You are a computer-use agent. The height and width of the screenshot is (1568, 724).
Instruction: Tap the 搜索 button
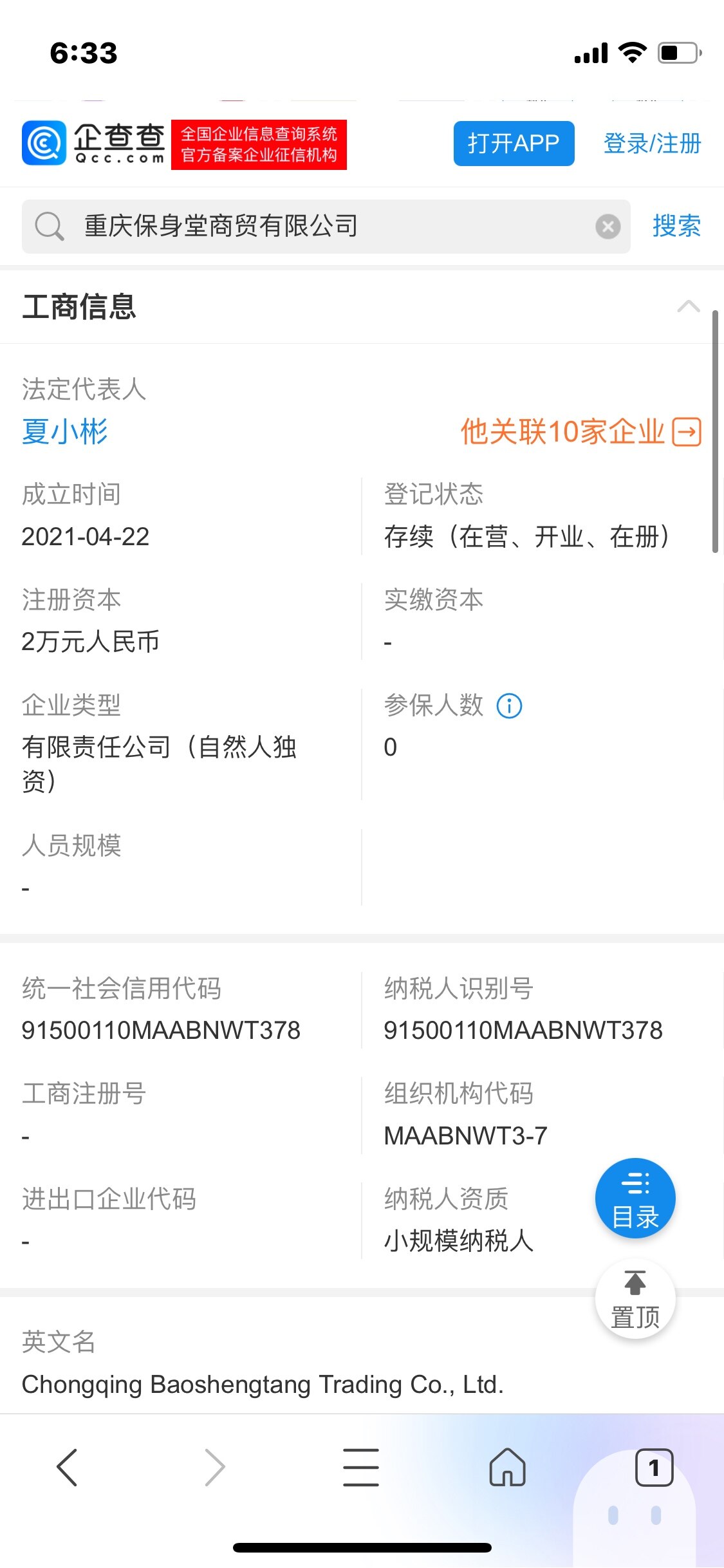[x=676, y=226]
